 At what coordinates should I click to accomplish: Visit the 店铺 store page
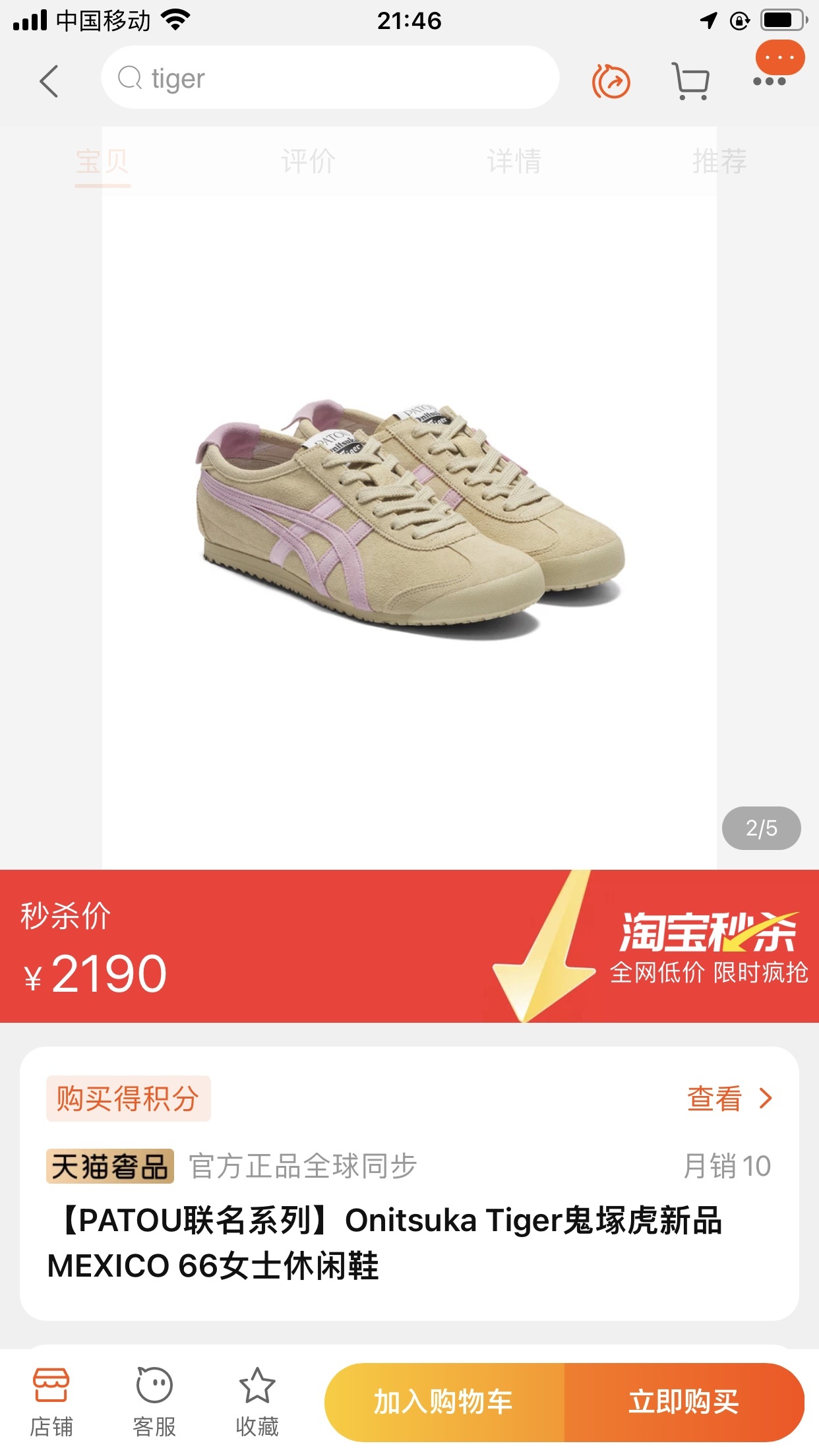[51, 1402]
